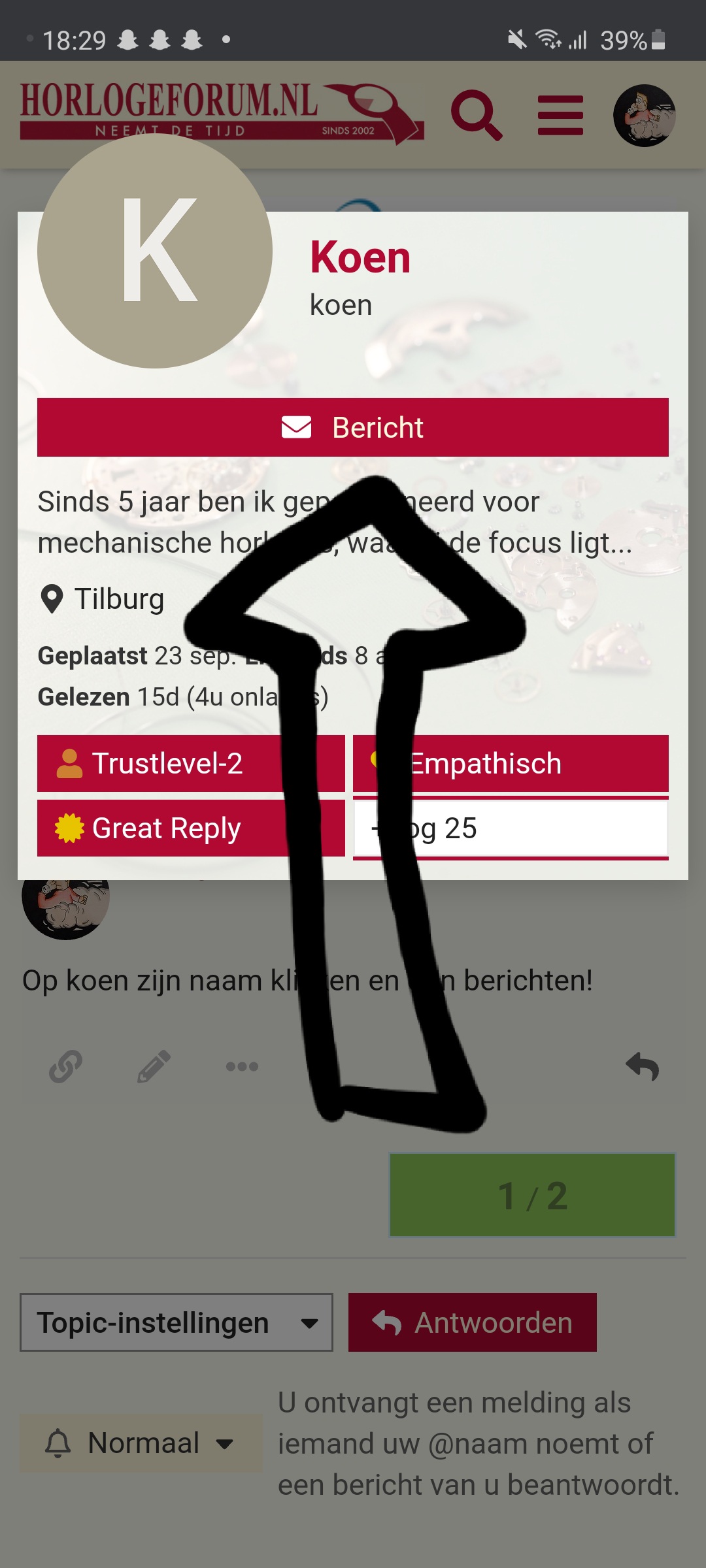Screen dimensions: 706x1568
Task: View the Empathisch badge
Action: coord(511,763)
